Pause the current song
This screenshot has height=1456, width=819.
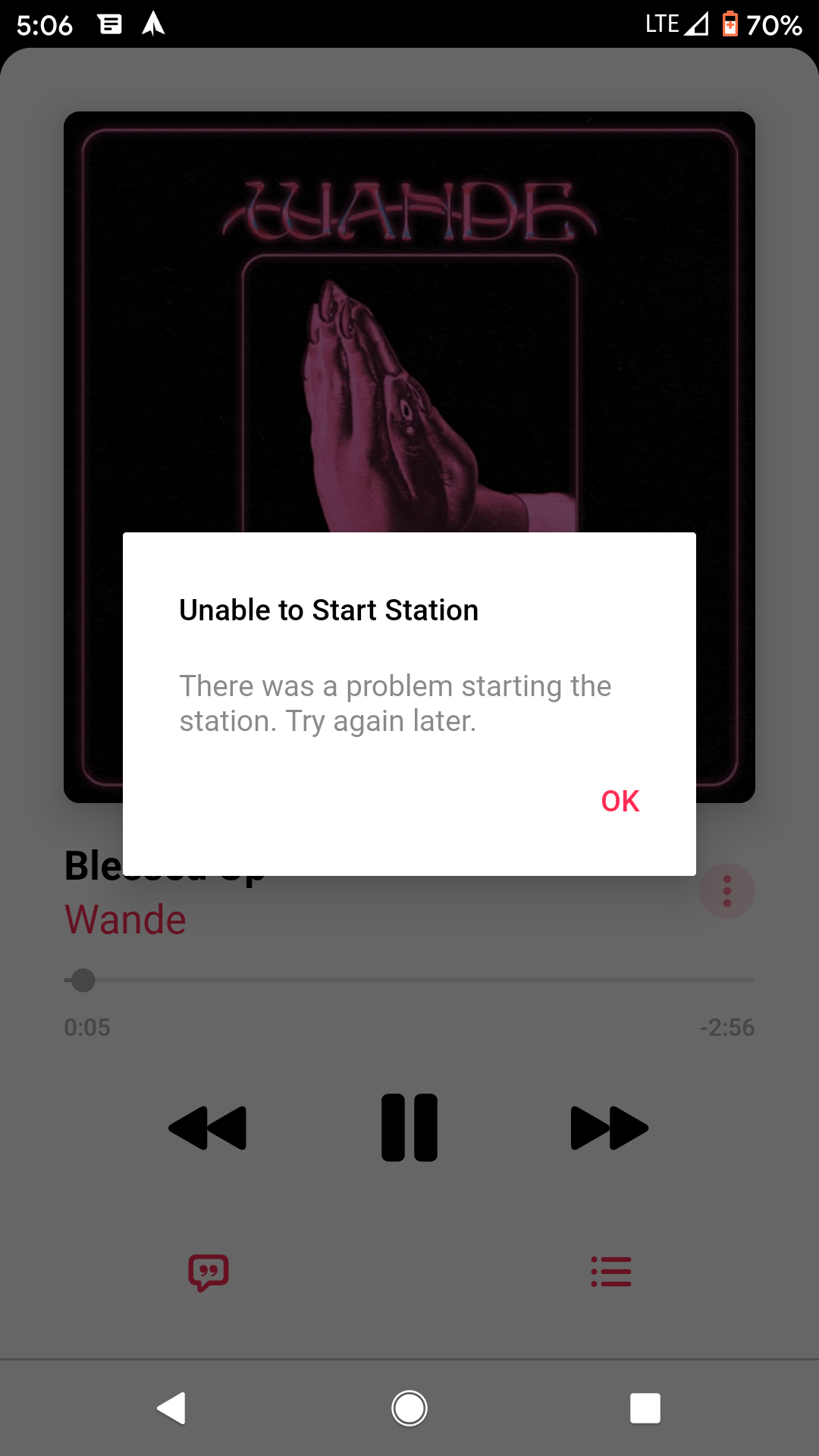point(409,1128)
